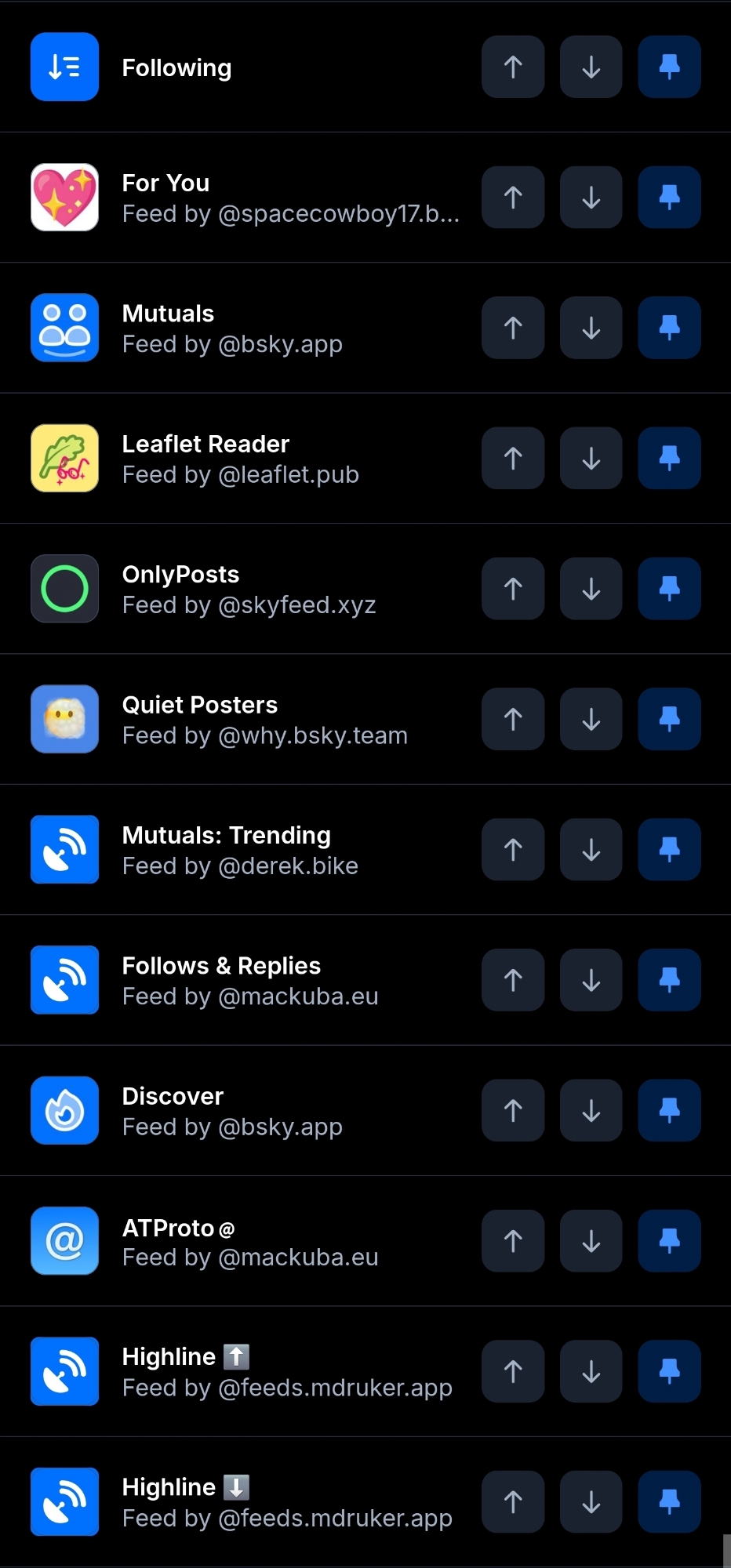The height and width of the screenshot is (1568, 731).
Task: Move Follows & Replies feed up
Action: [512, 980]
